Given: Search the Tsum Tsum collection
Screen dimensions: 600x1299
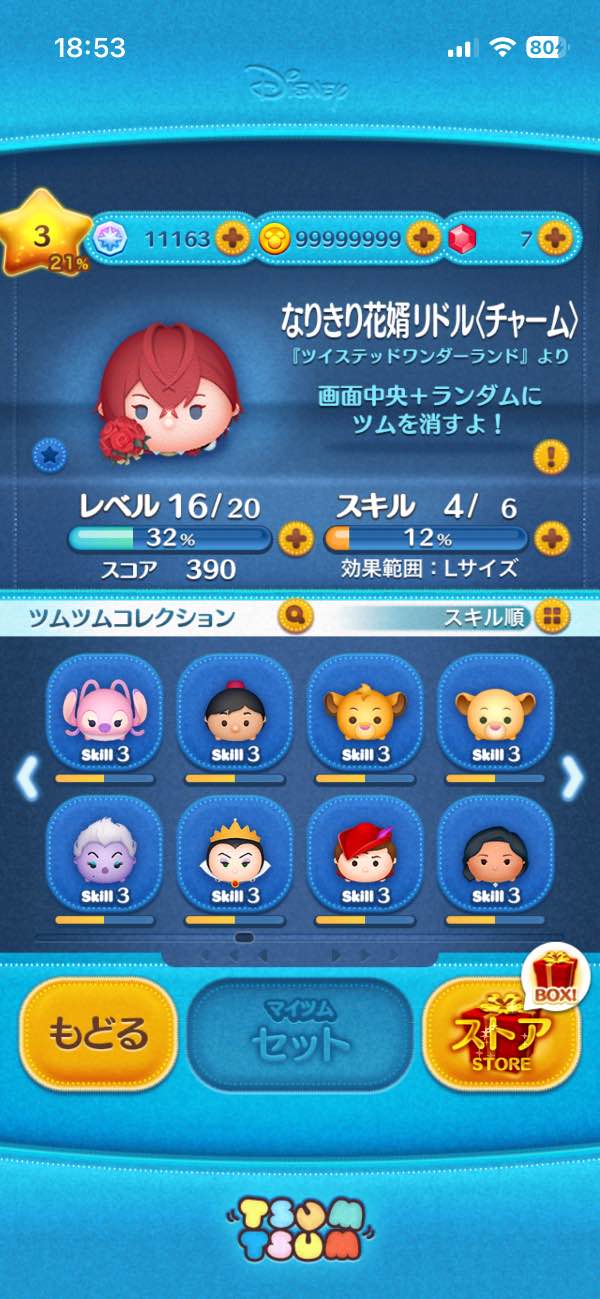Looking at the screenshot, I should (x=295, y=616).
